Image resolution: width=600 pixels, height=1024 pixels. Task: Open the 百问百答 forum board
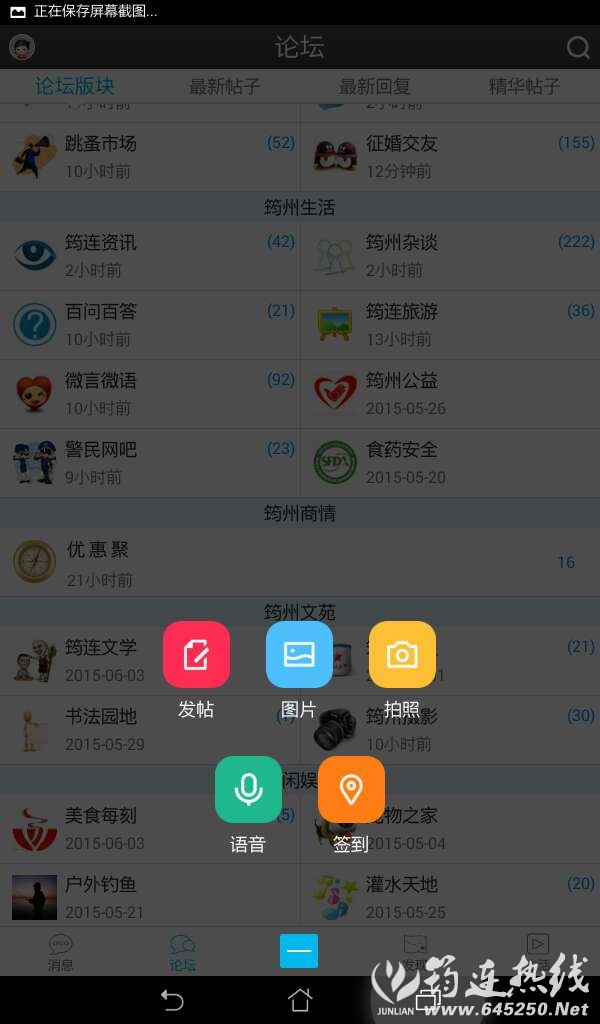tap(150, 325)
